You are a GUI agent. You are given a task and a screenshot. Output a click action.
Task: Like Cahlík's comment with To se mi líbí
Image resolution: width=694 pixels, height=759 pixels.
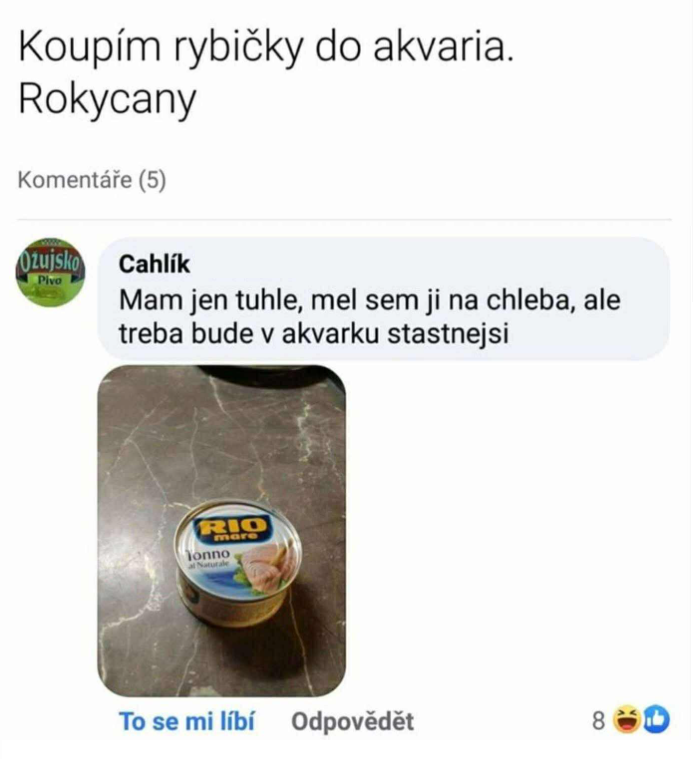(x=187, y=721)
